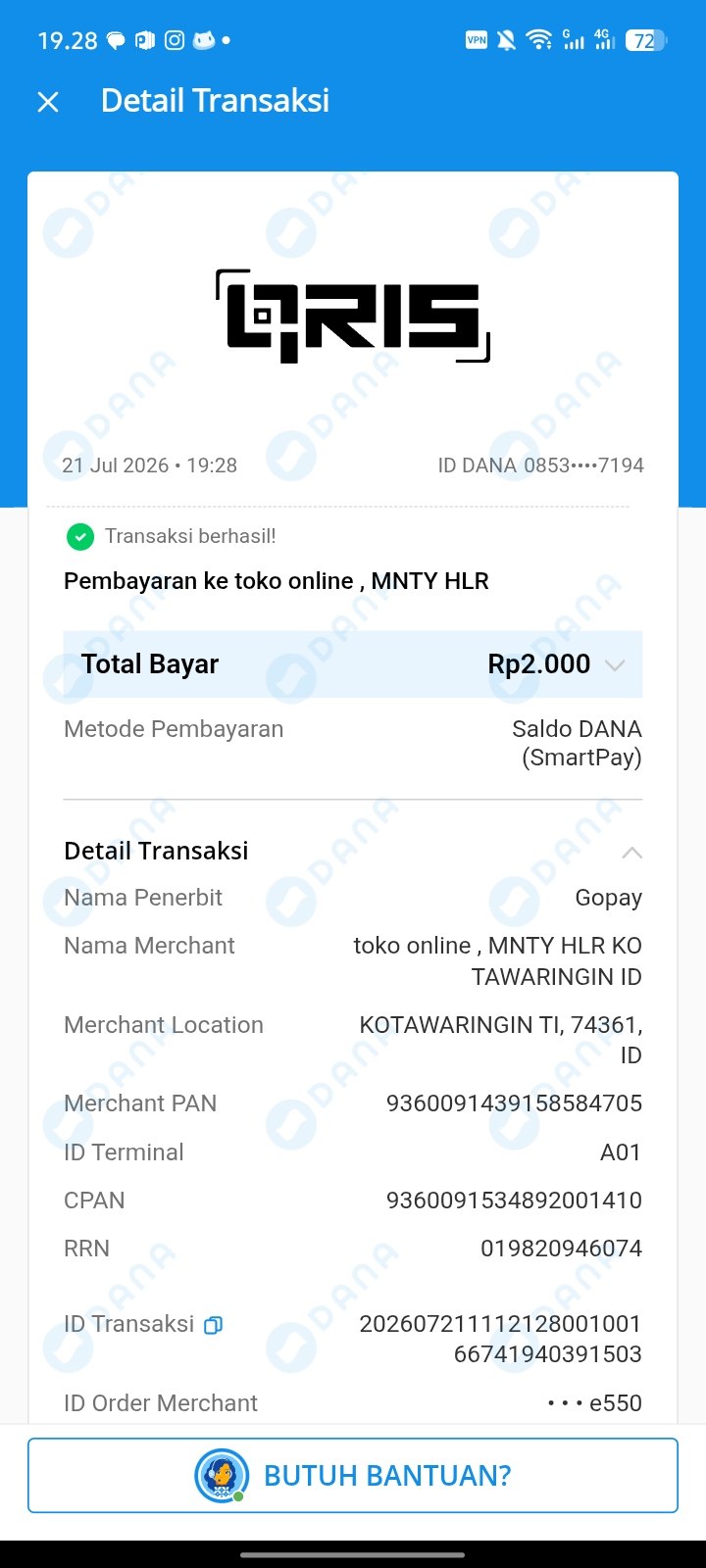Close the Detail Transaksi screen
Image resolution: width=706 pixels, height=1568 pixels.
point(48,102)
